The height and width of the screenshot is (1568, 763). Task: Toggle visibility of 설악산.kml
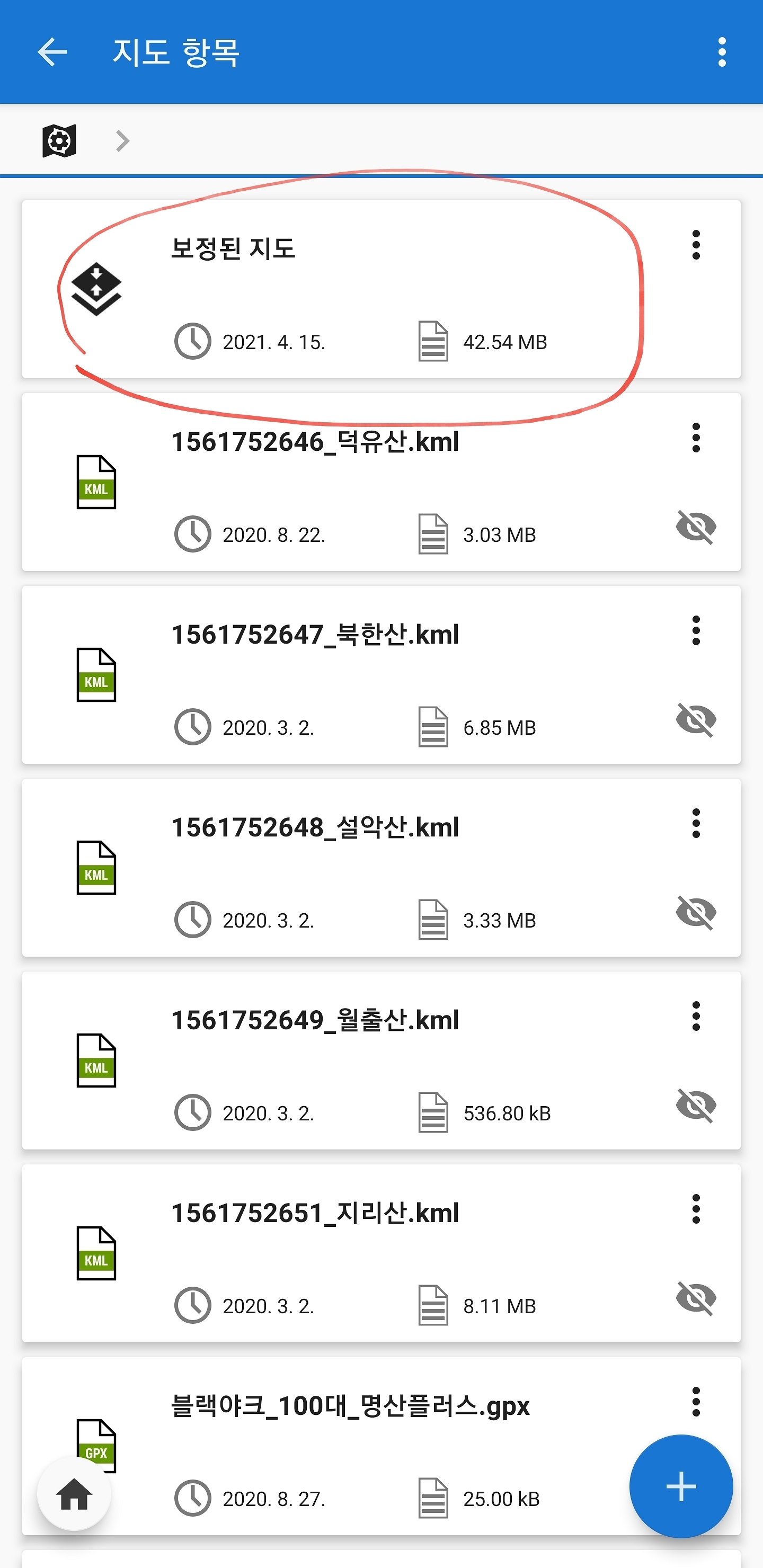pyautogui.click(x=696, y=912)
